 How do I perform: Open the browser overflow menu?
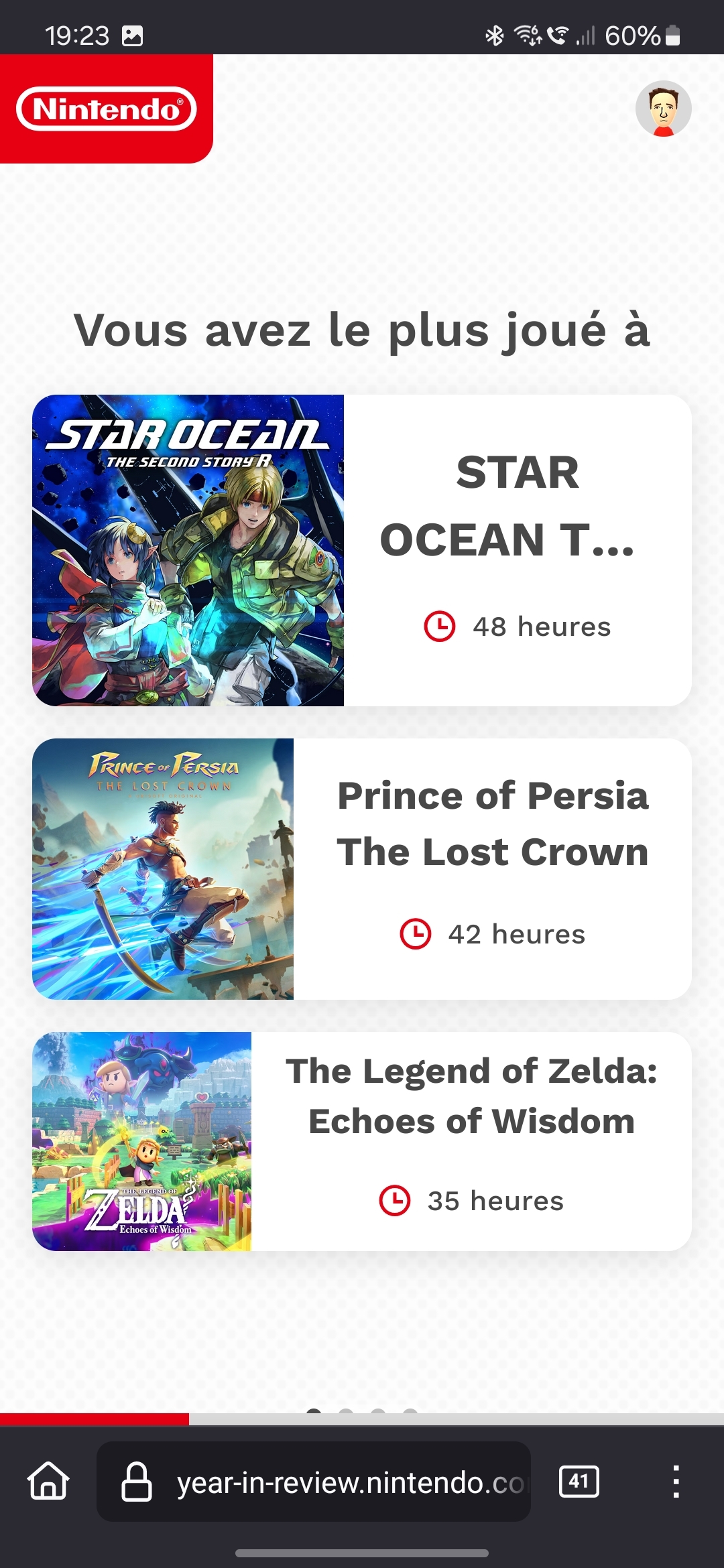pos(676,1481)
